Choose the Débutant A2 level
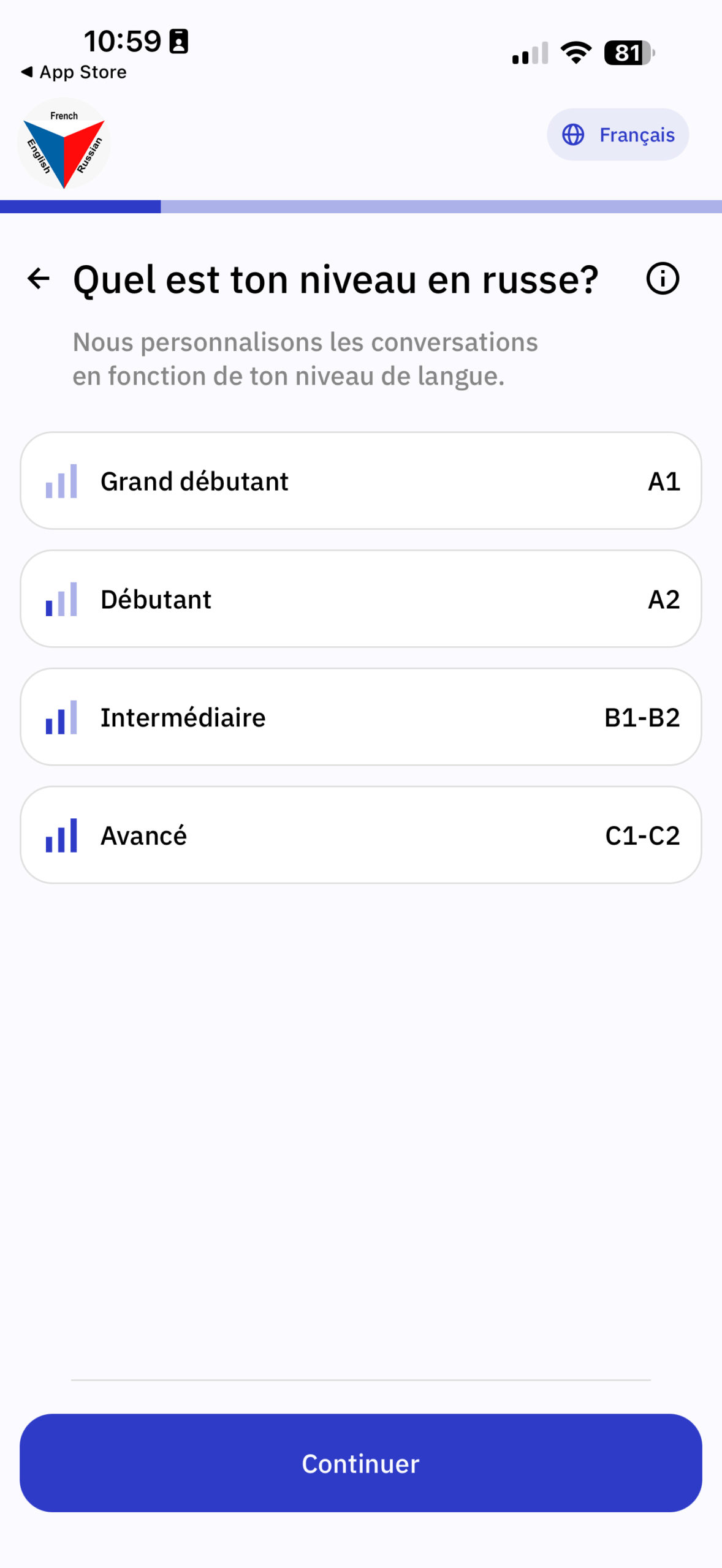 click(x=360, y=599)
